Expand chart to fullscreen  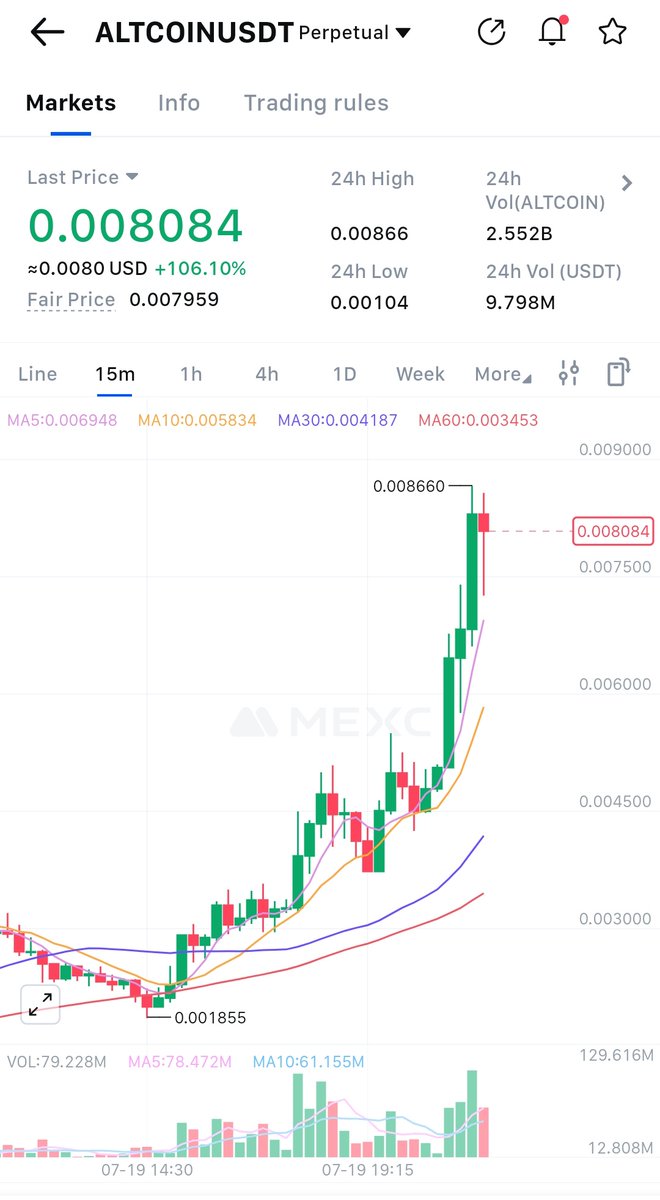(40, 1004)
